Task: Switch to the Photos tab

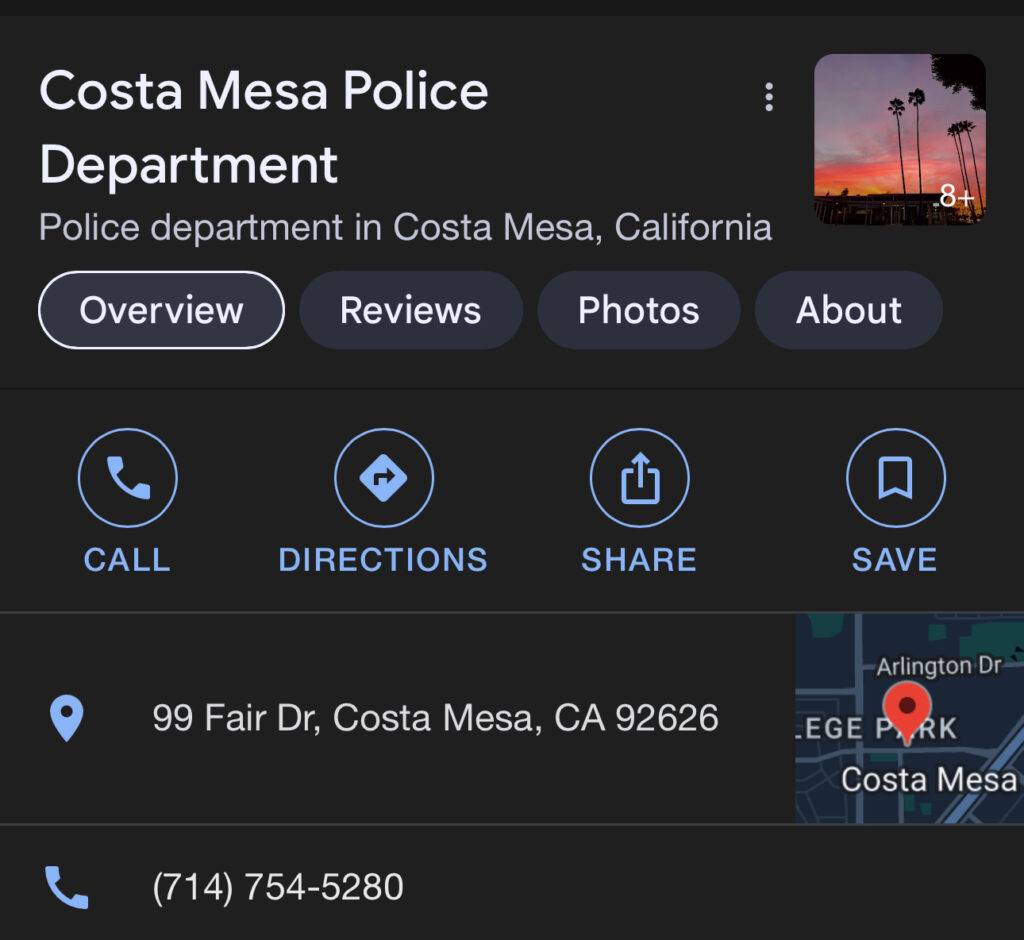Action: coord(638,310)
